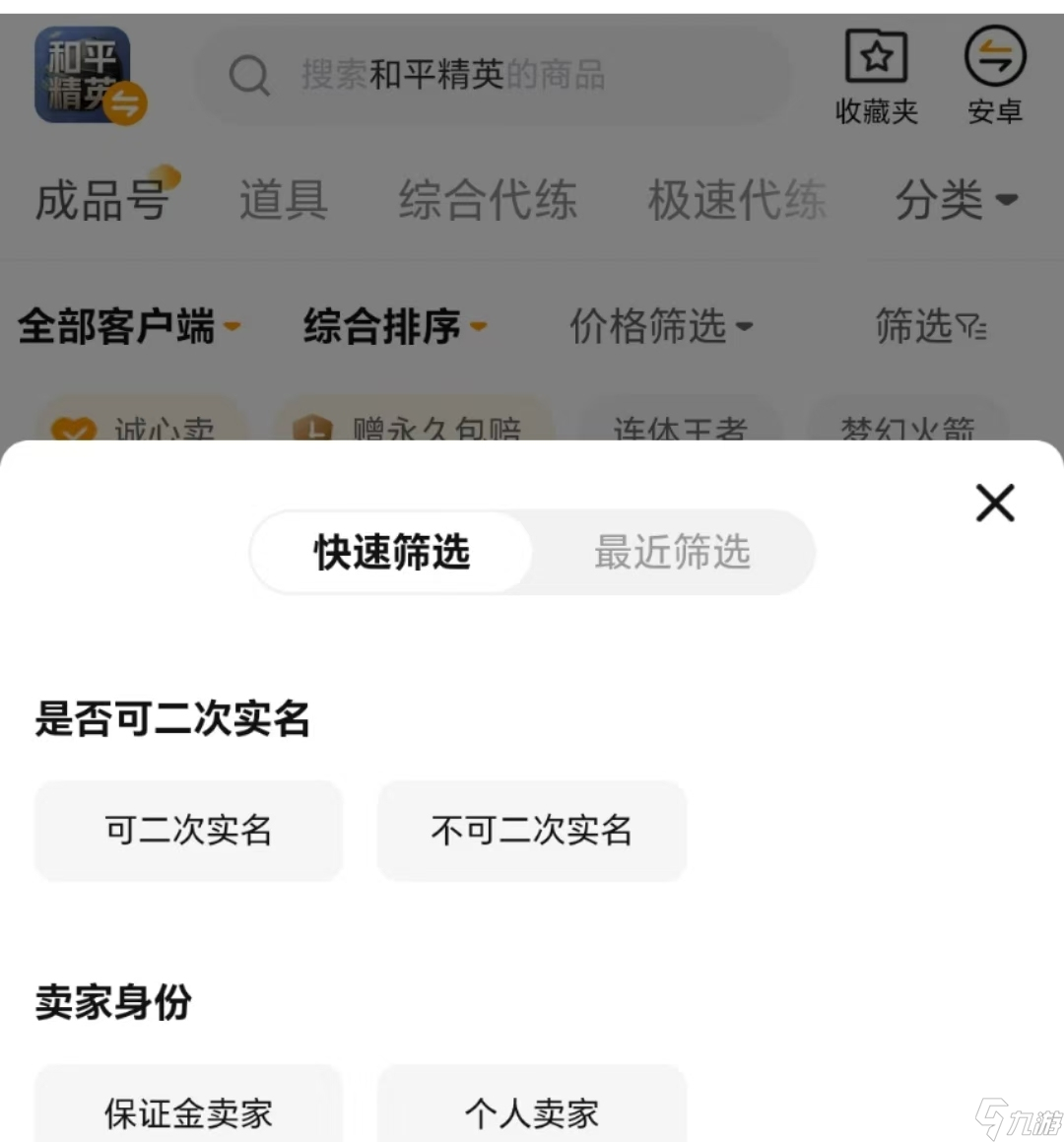Image resolution: width=1064 pixels, height=1142 pixels.
Task: Select 不可二次实名 option
Action: tap(530, 831)
